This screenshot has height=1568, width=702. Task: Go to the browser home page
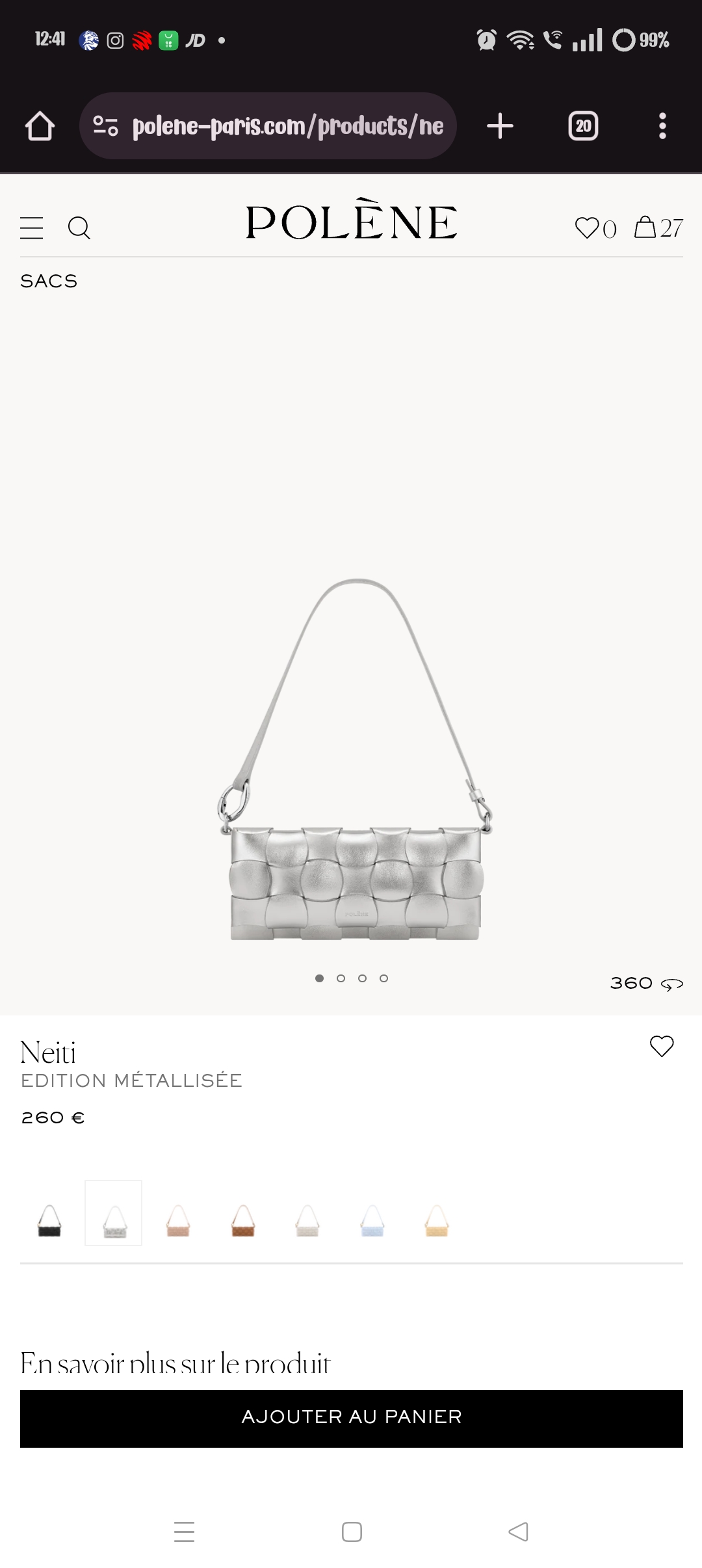(x=40, y=126)
